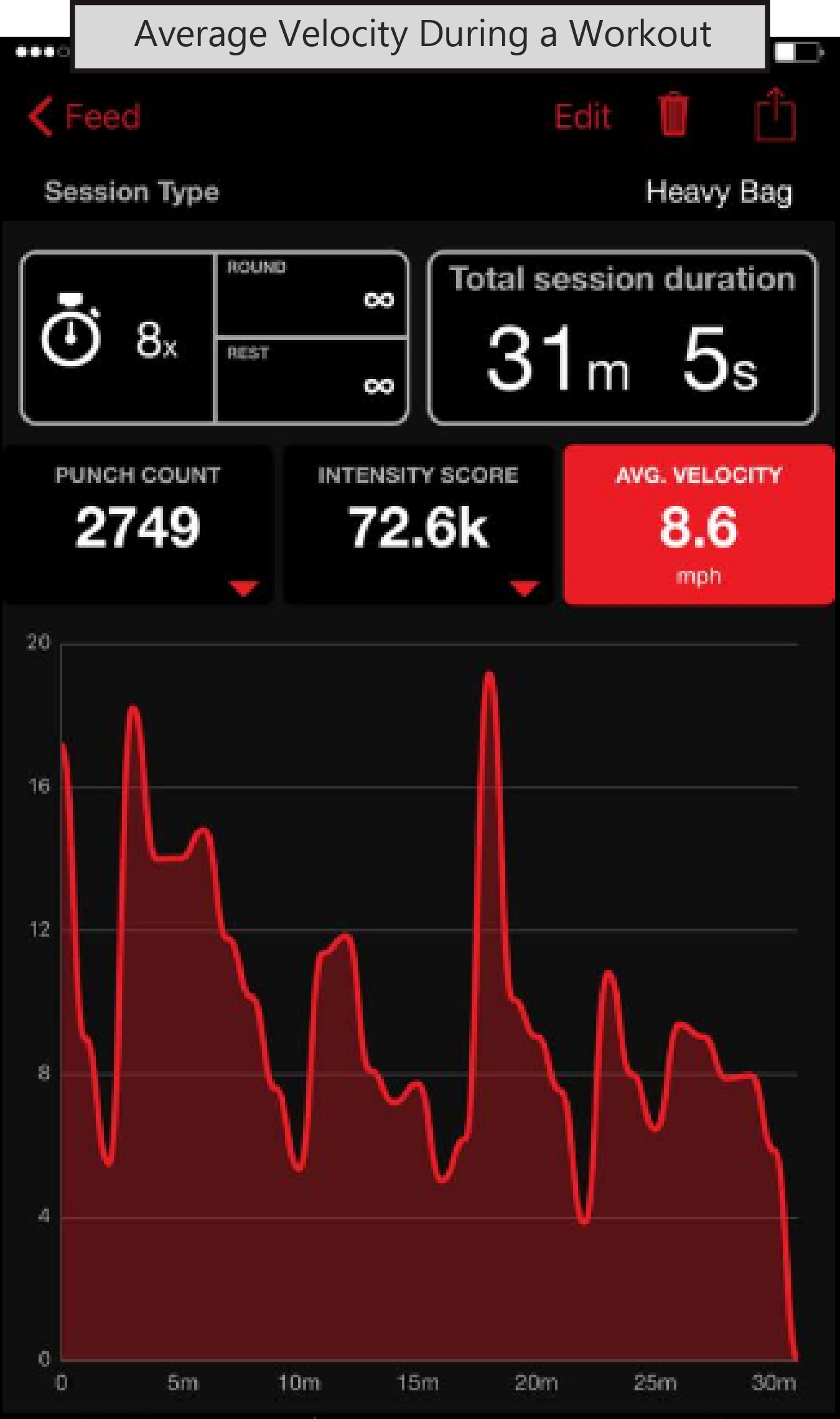Image resolution: width=840 pixels, height=1419 pixels.
Task: Share this workout session
Action: point(775,115)
